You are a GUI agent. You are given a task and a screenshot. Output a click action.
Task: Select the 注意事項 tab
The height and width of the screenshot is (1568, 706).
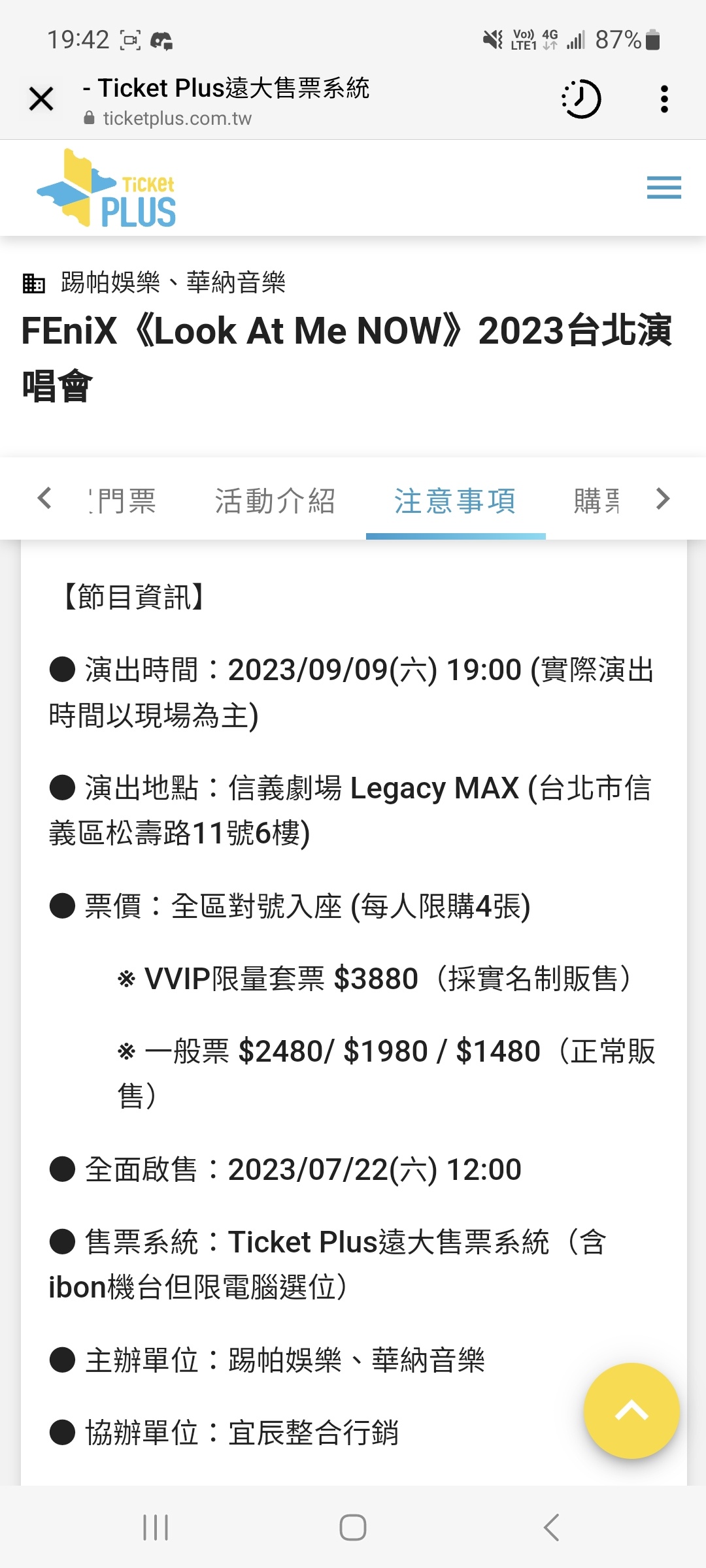(x=456, y=501)
